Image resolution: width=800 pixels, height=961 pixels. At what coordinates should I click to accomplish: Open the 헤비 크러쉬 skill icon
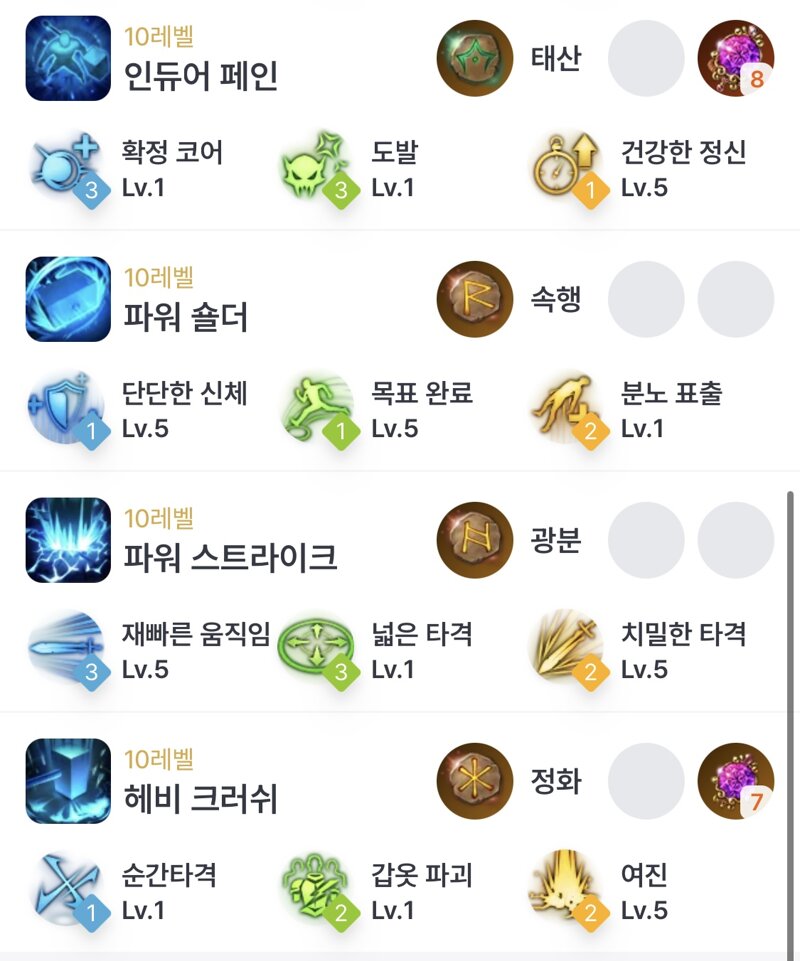(x=68, y=781)
